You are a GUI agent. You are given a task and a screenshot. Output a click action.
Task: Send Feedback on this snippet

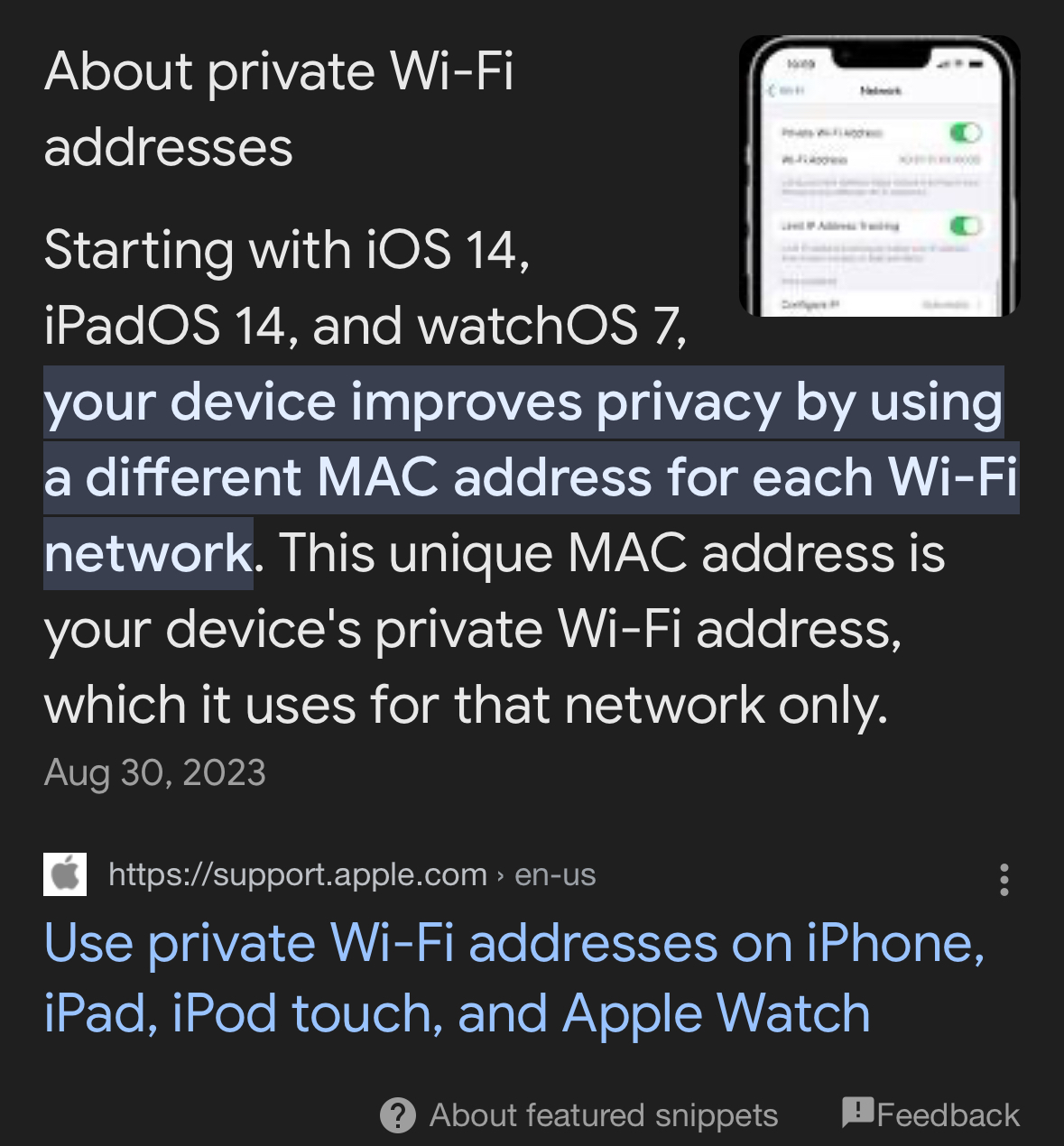point(931,1114)
